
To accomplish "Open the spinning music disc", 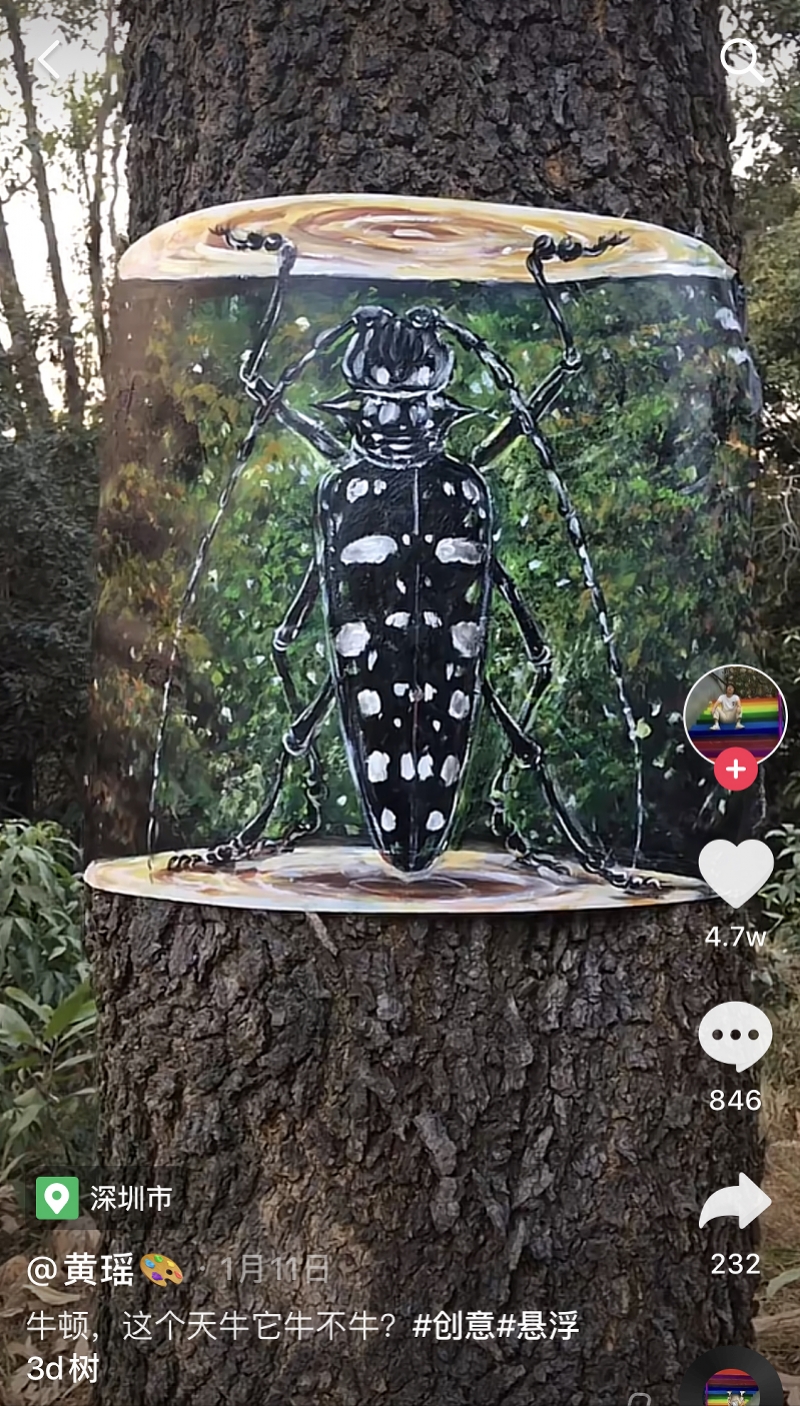I will tap(733, 1385).
